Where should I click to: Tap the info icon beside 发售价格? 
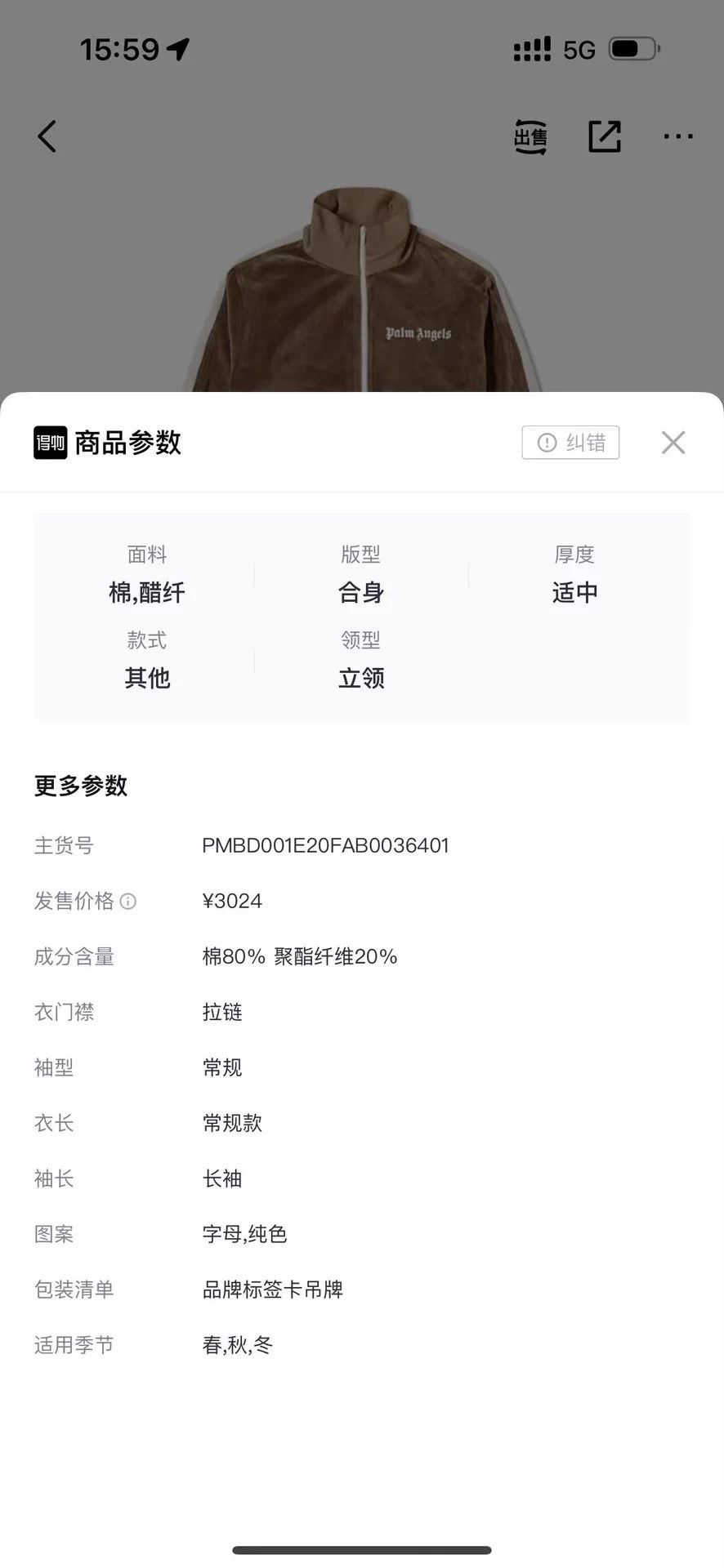(x=128, y=902)
